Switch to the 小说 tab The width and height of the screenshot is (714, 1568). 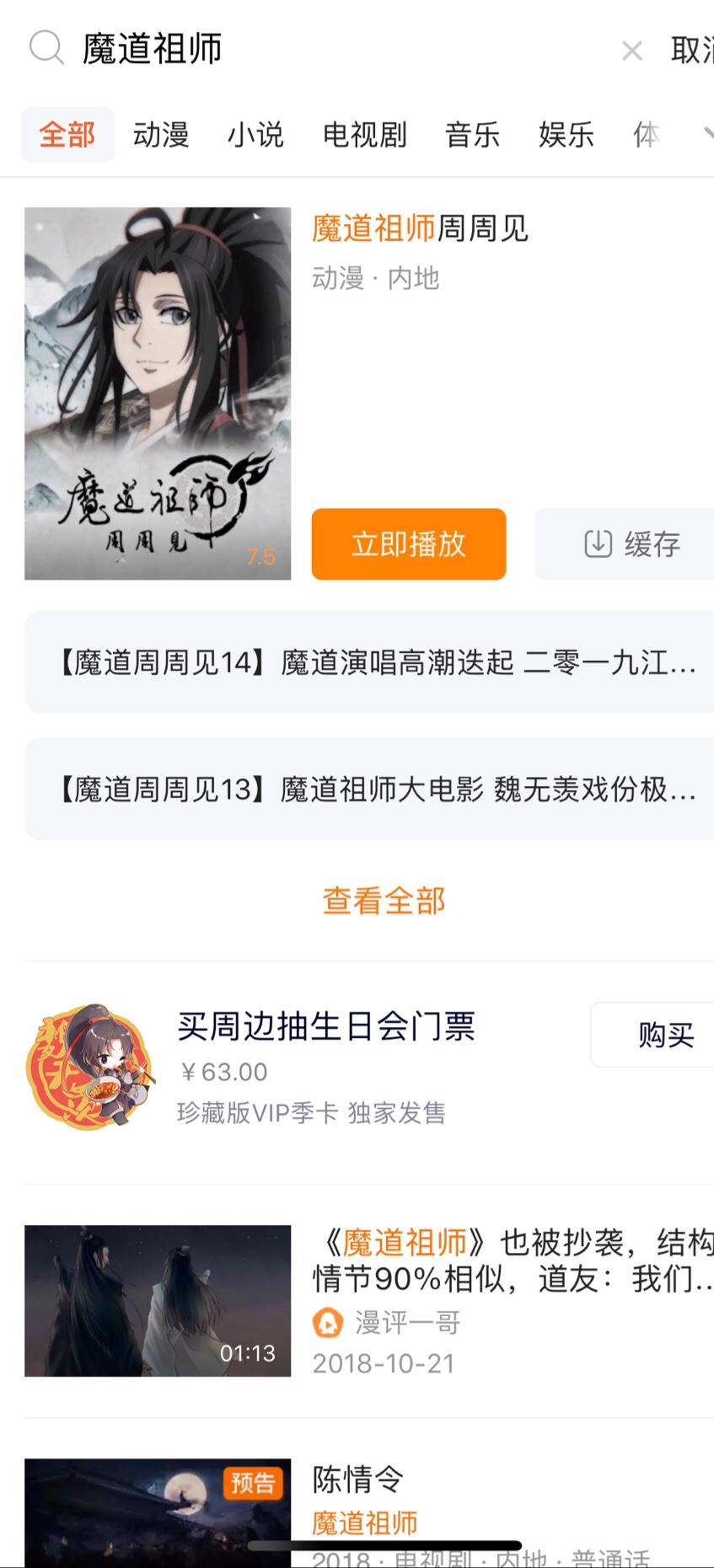pos(255,135)
